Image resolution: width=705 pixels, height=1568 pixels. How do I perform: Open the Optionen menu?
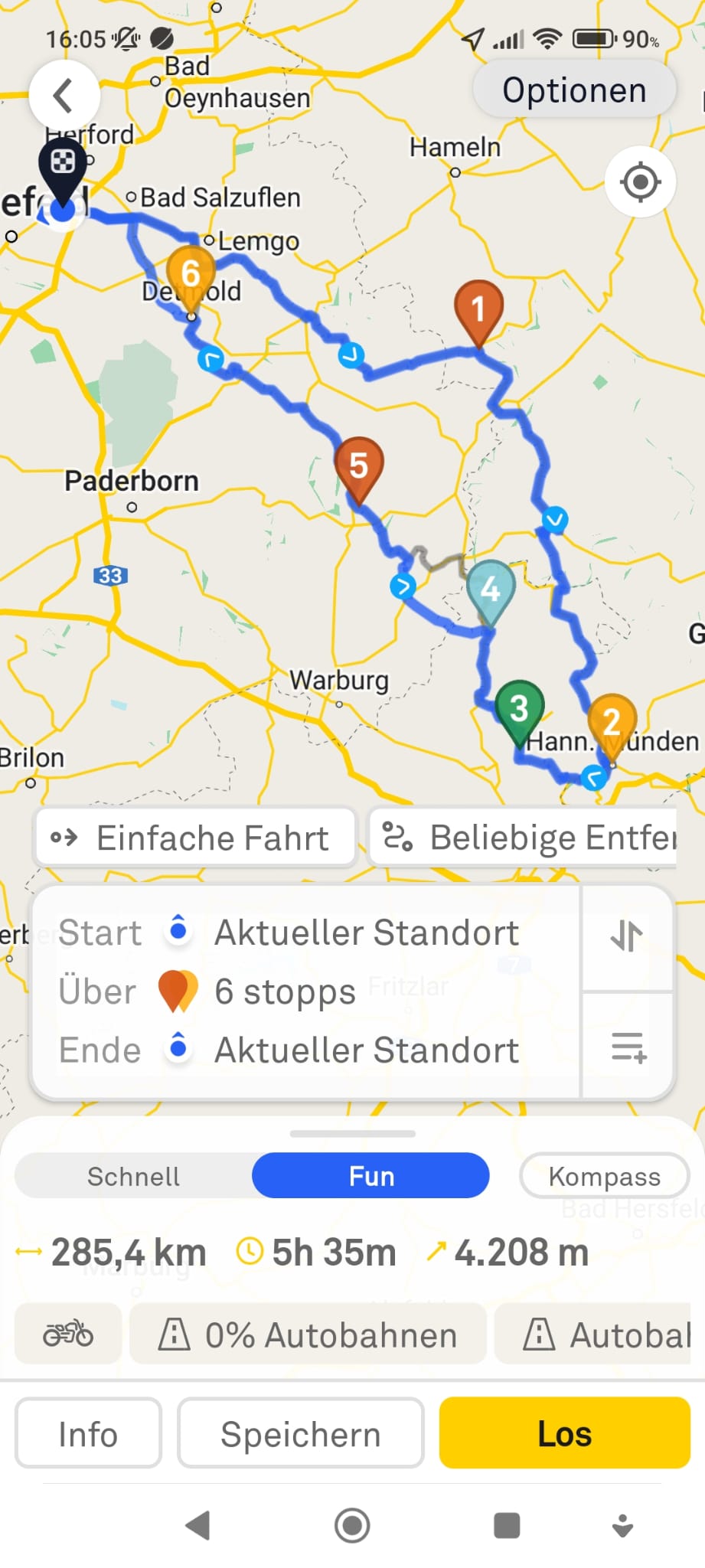(574, 90)
